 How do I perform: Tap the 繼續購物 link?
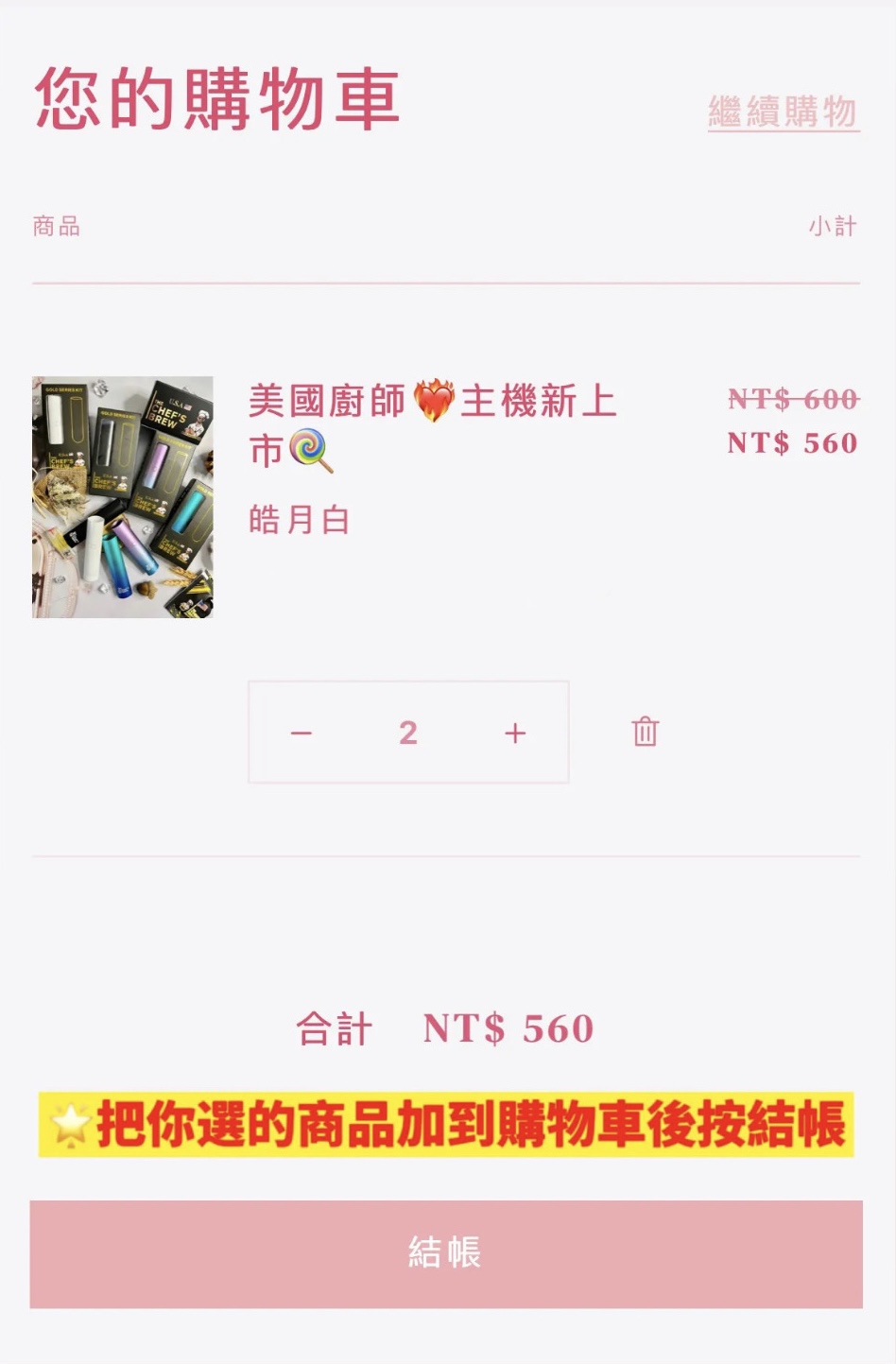click(x=784, y=112)
